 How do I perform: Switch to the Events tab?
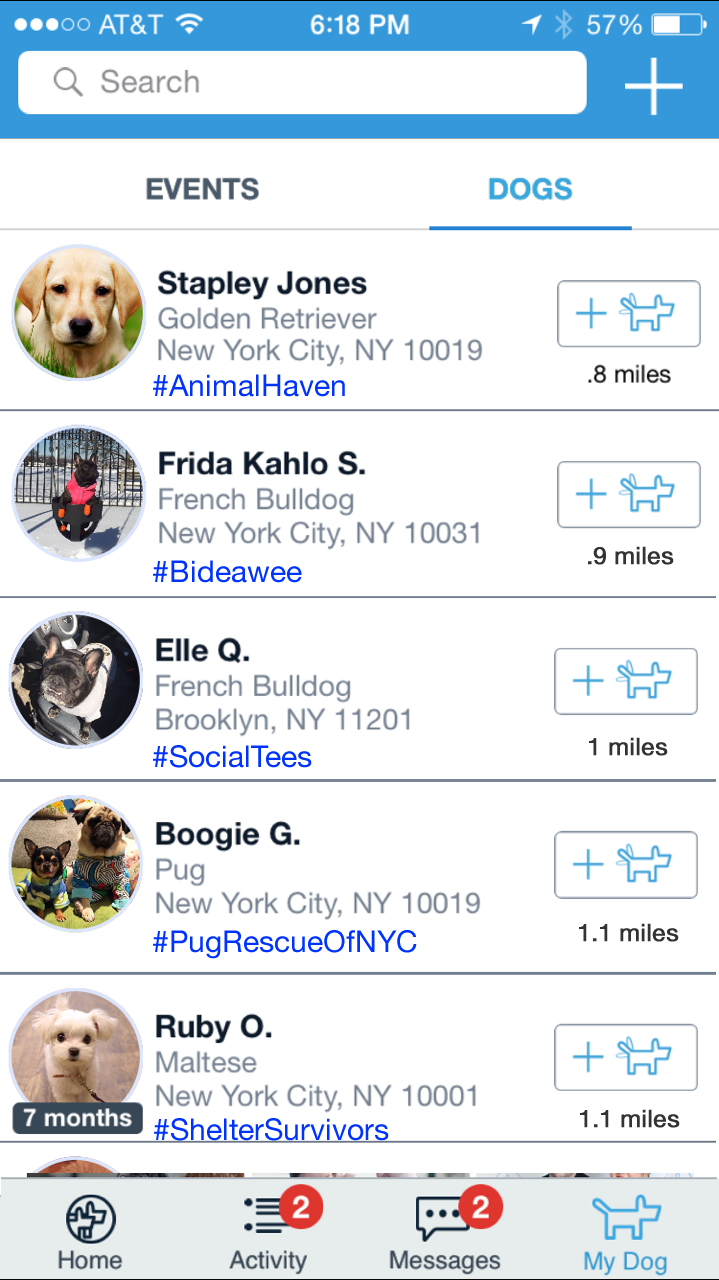[202, 189]
